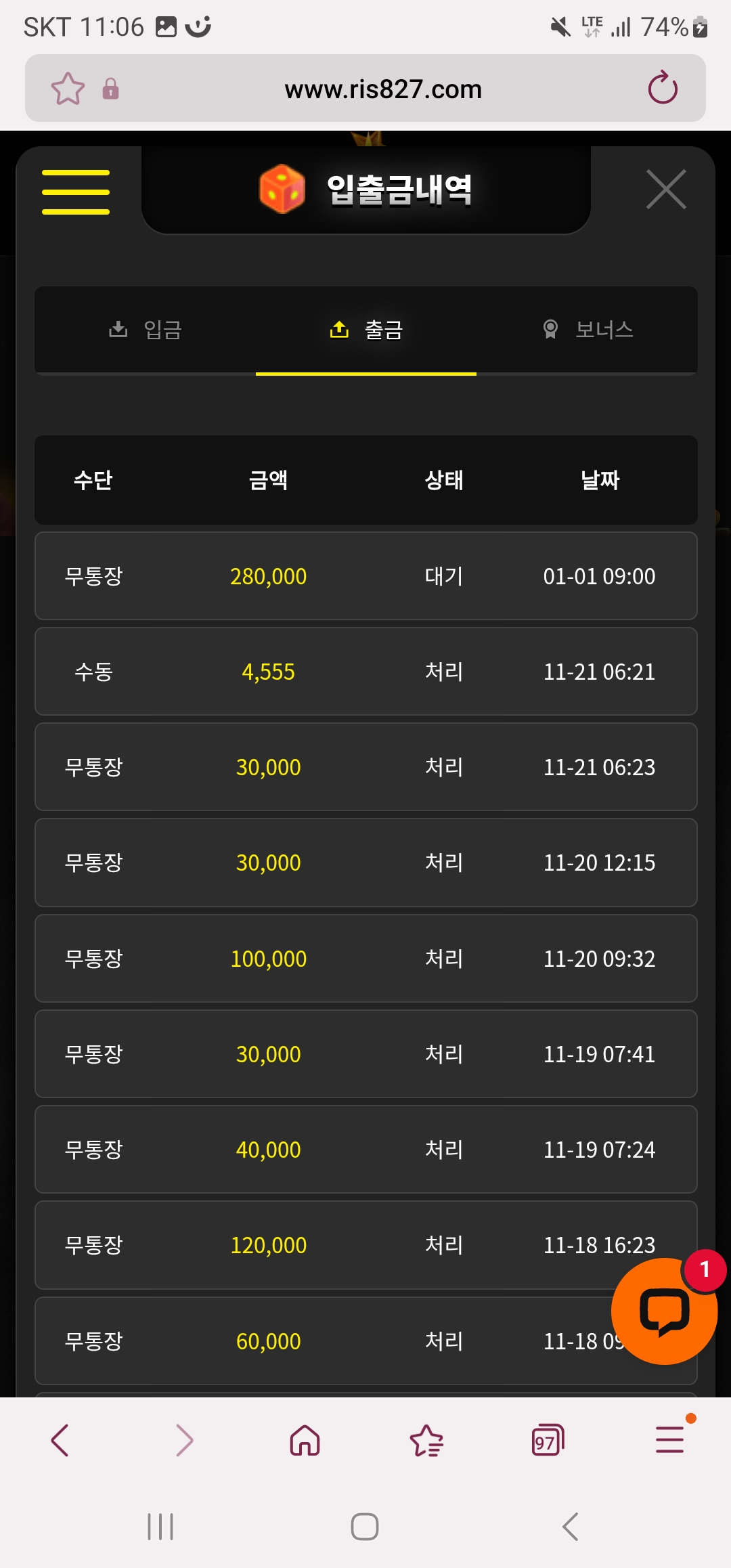Return to the phone's home screen

coord(365,1527)
